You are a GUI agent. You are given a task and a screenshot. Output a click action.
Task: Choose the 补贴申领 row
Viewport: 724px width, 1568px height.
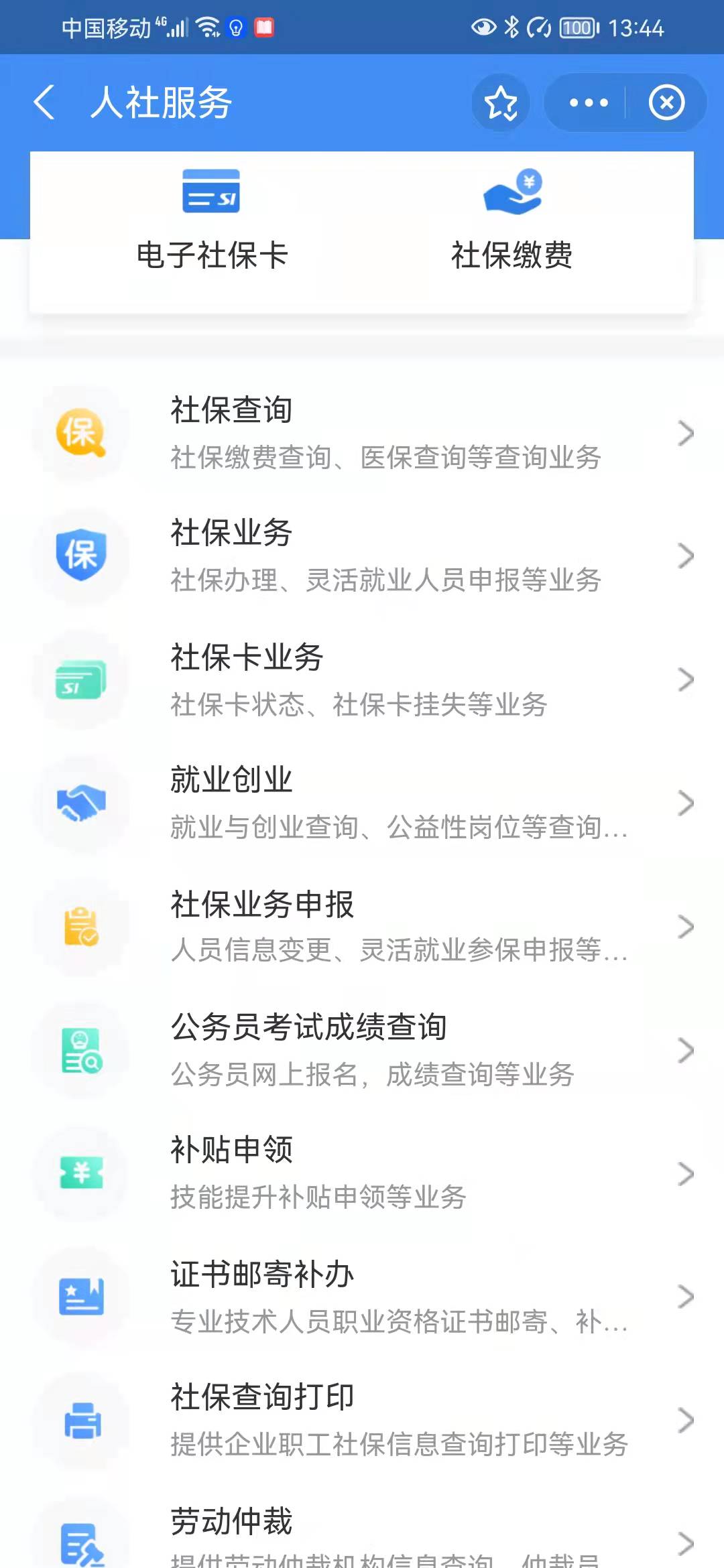point(362,1173)
